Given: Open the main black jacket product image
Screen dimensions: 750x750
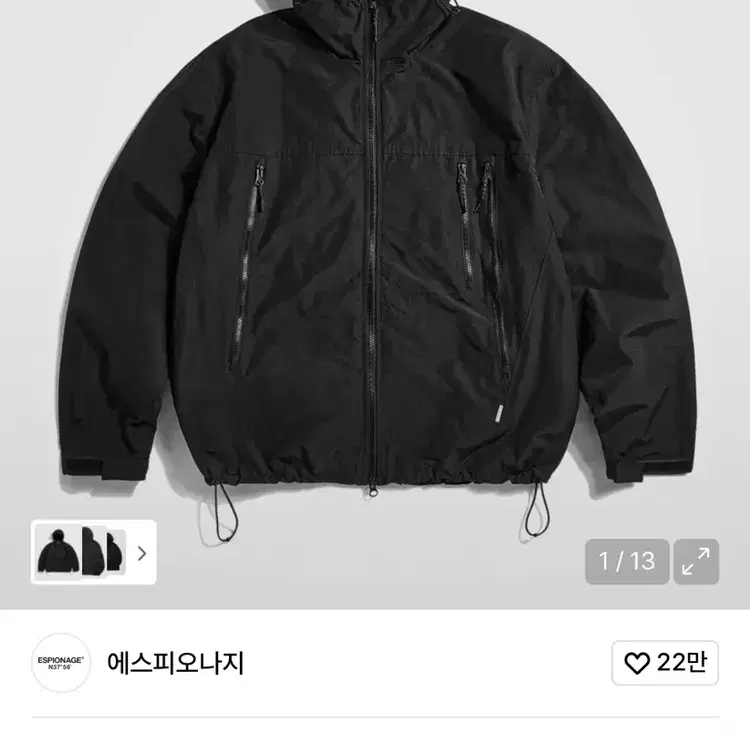Looking at the screenshot, I should (x=375, y=260).
